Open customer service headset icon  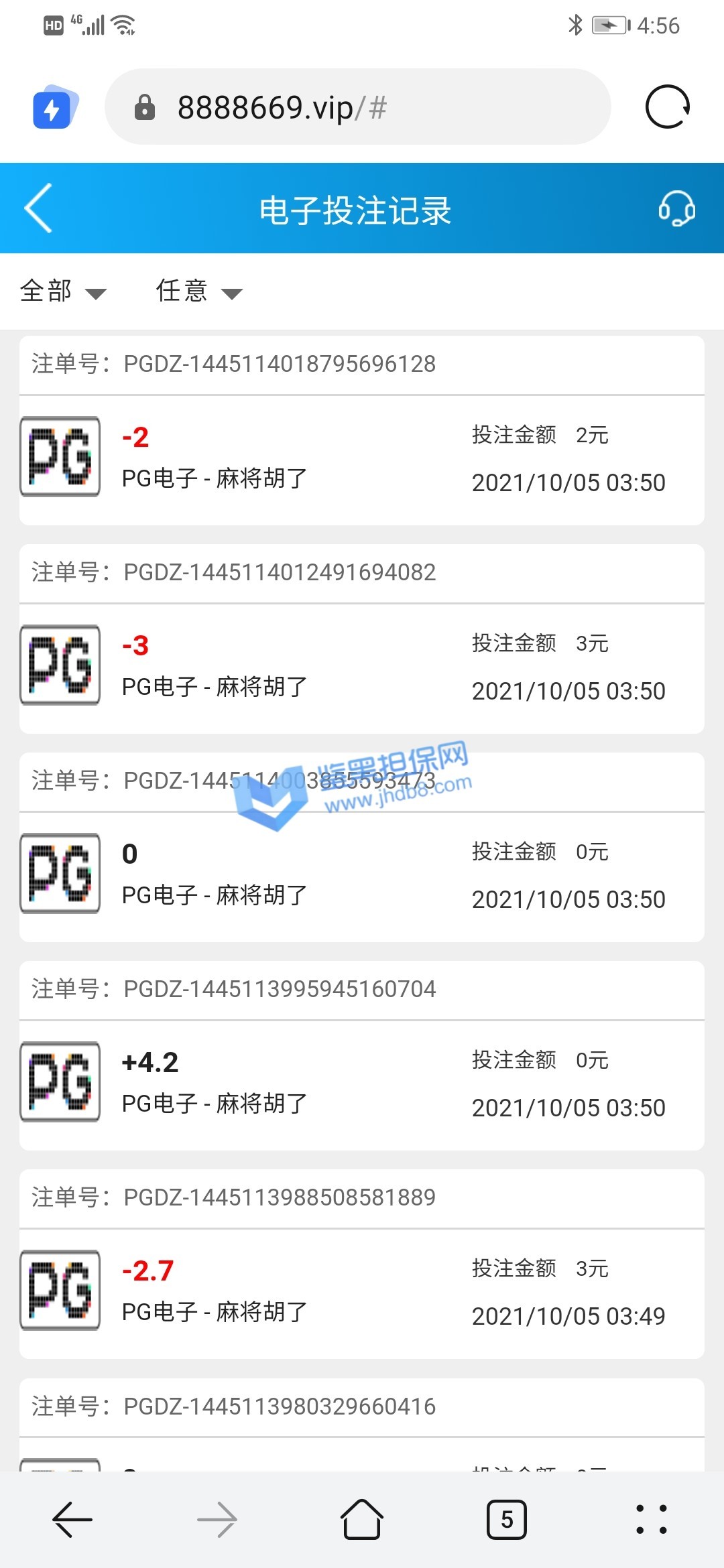click(676, 208)
